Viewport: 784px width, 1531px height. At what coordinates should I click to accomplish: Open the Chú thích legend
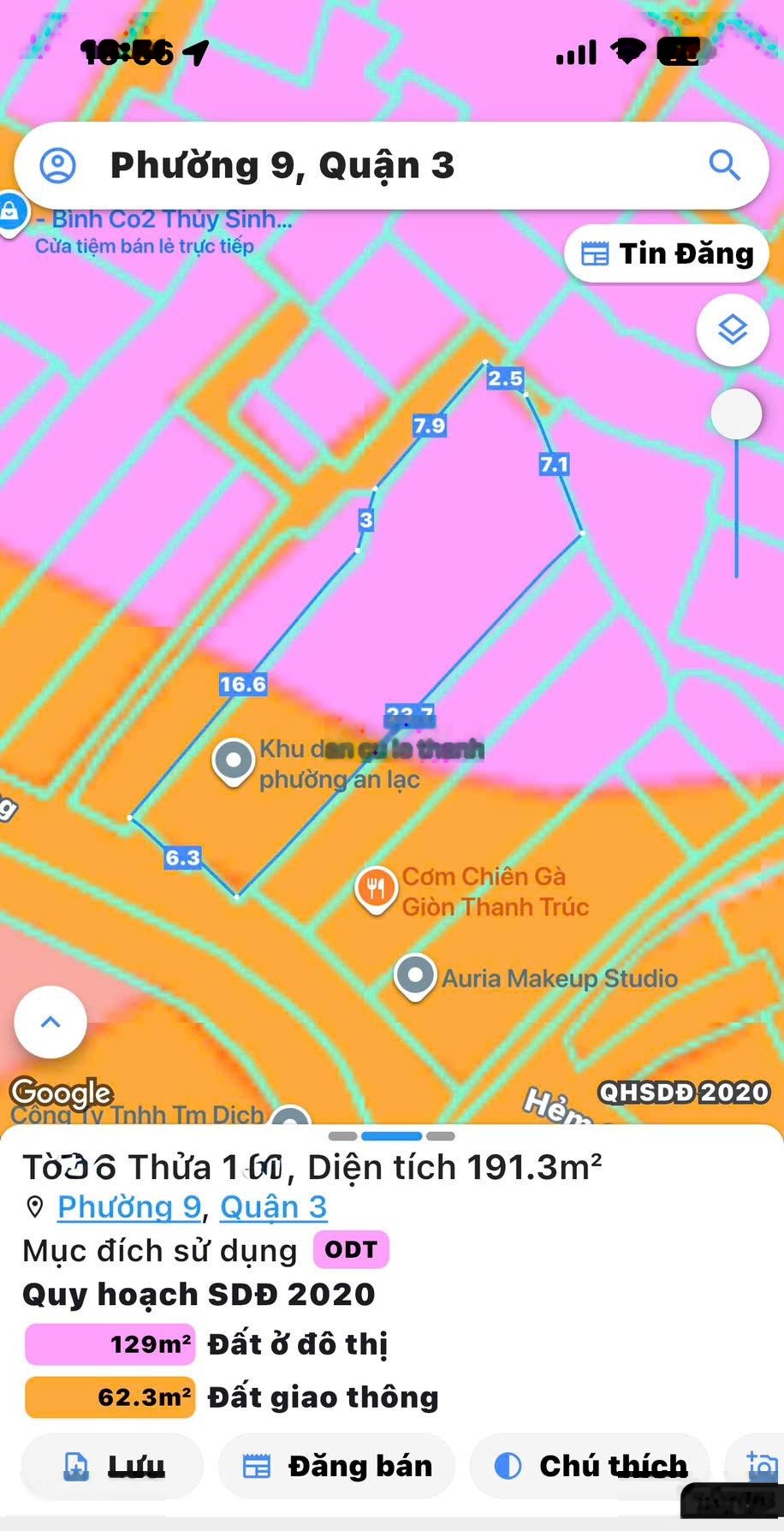click(591, 1466)
